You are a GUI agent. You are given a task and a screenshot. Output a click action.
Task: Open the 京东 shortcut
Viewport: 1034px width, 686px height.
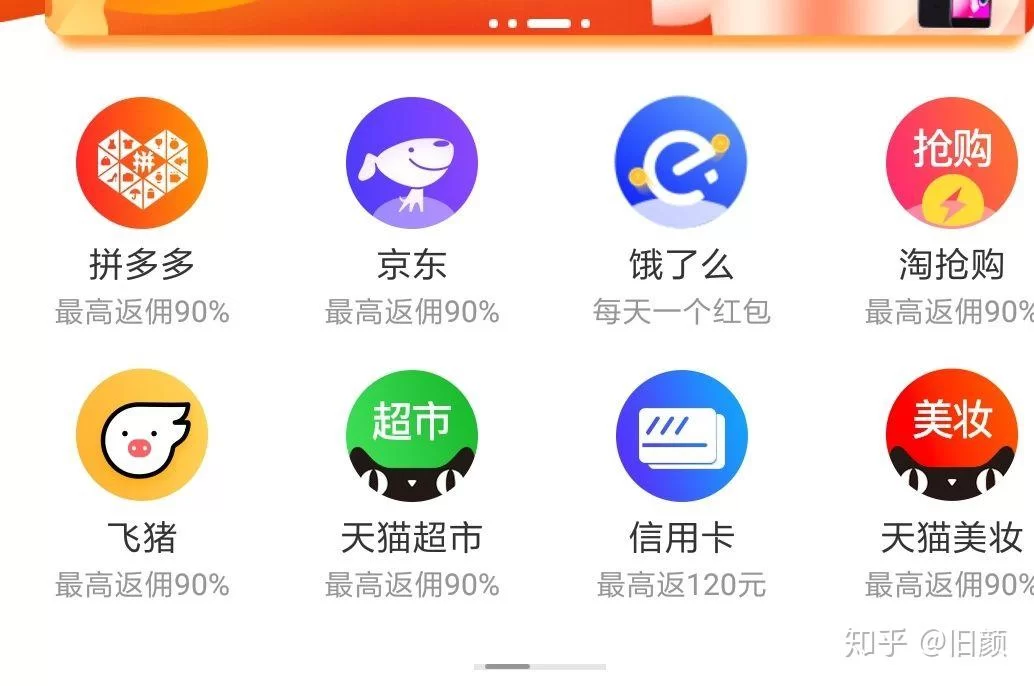[411, 162]
